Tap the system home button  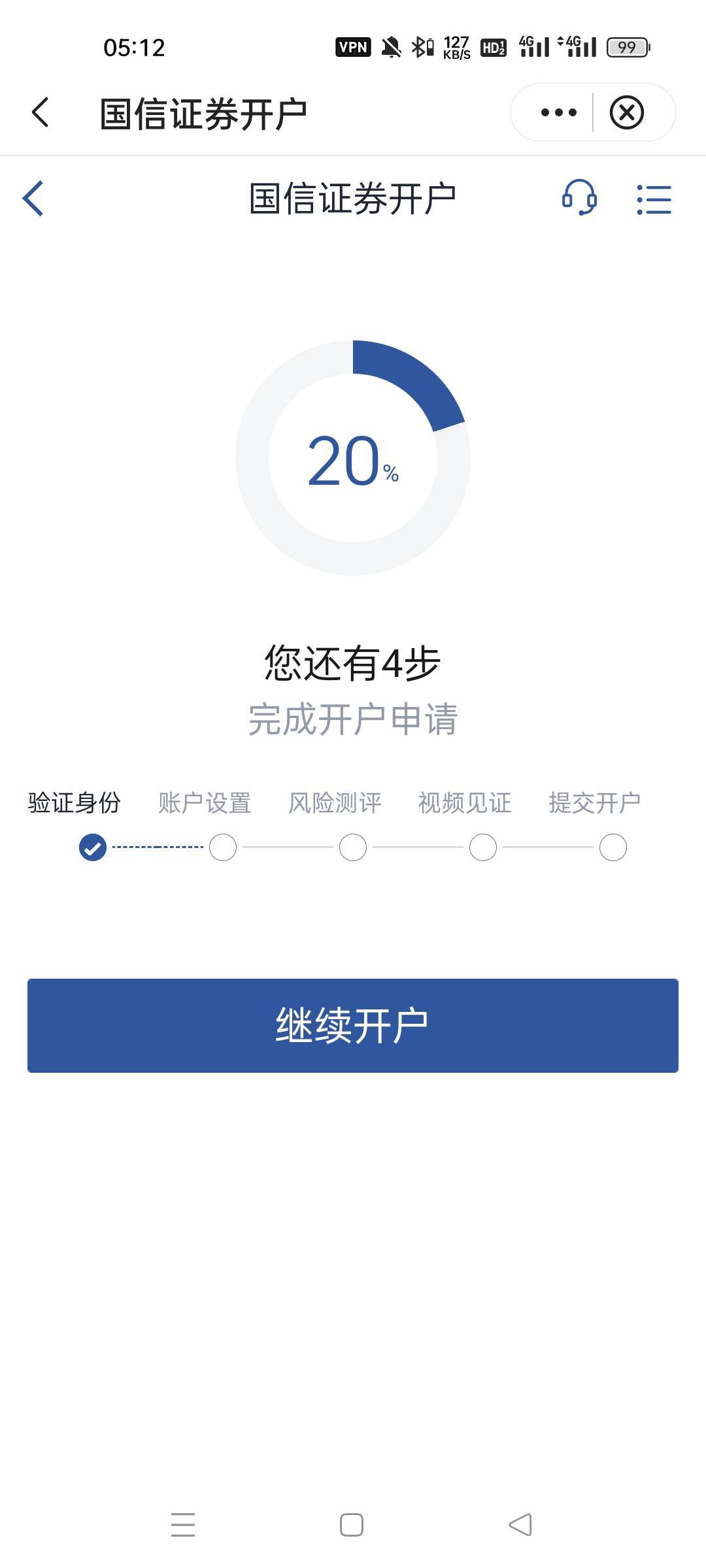[x=352, y=1525]
